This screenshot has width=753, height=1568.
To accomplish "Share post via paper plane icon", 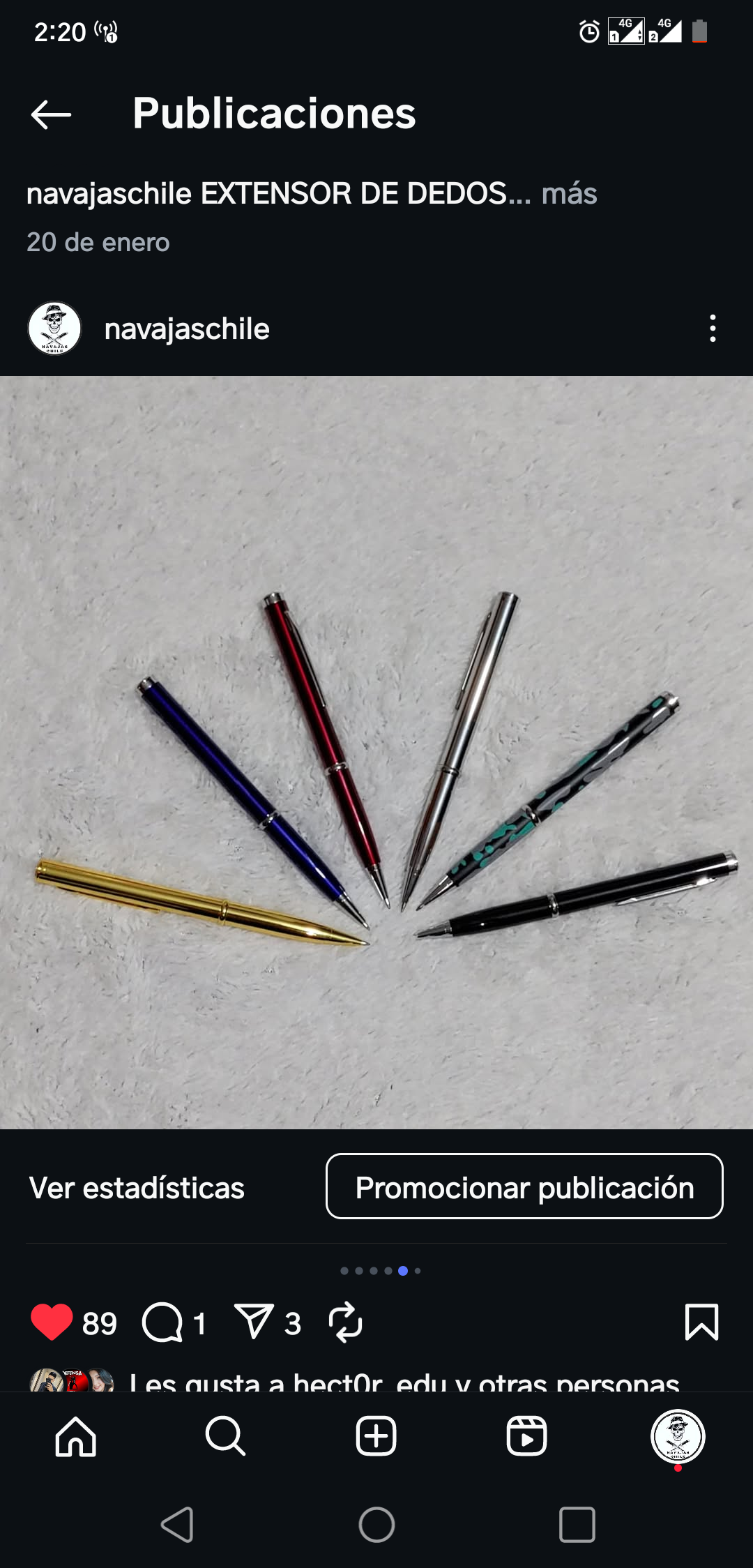I will point(254,1322).
